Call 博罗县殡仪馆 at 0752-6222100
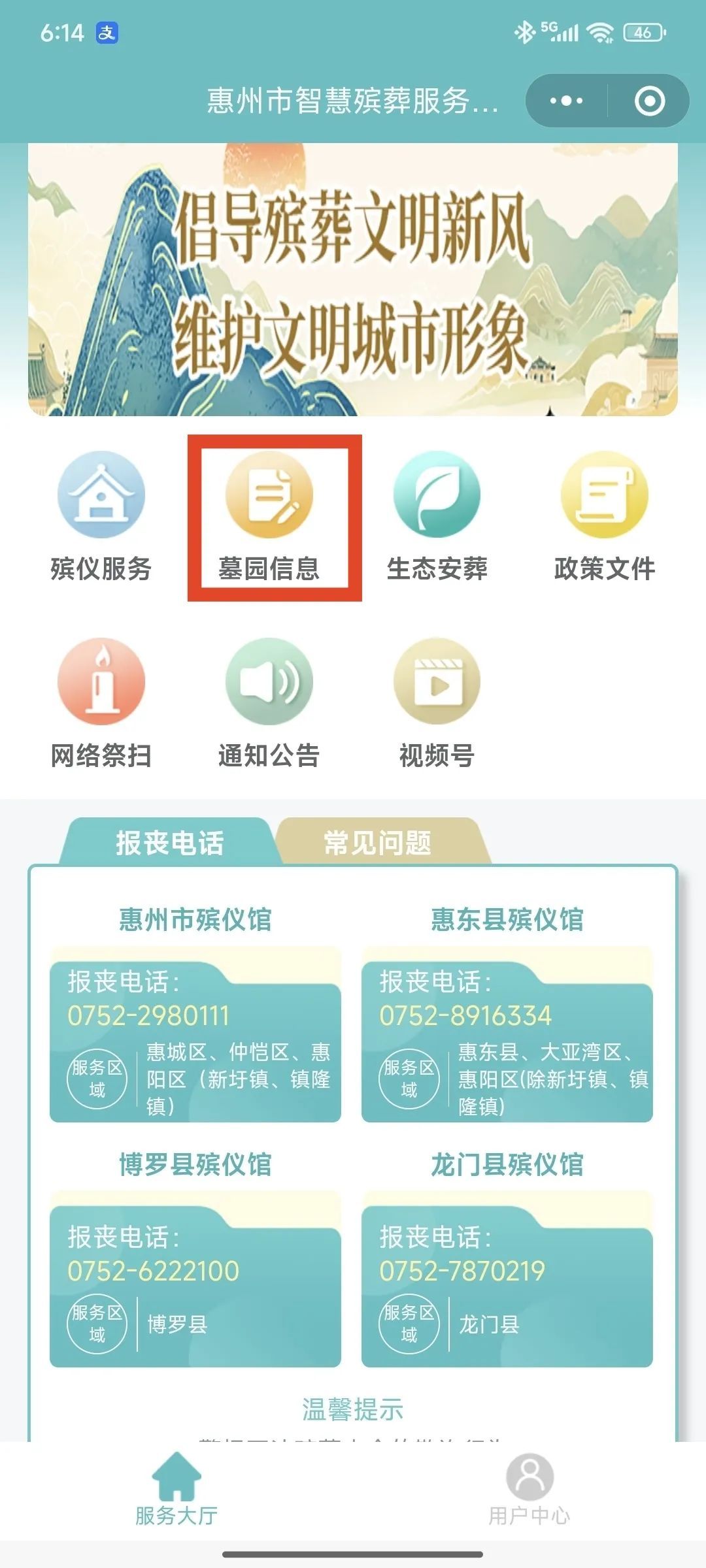The height and width of the screenshot is (1568, 706). click(x=154, y=1271)
